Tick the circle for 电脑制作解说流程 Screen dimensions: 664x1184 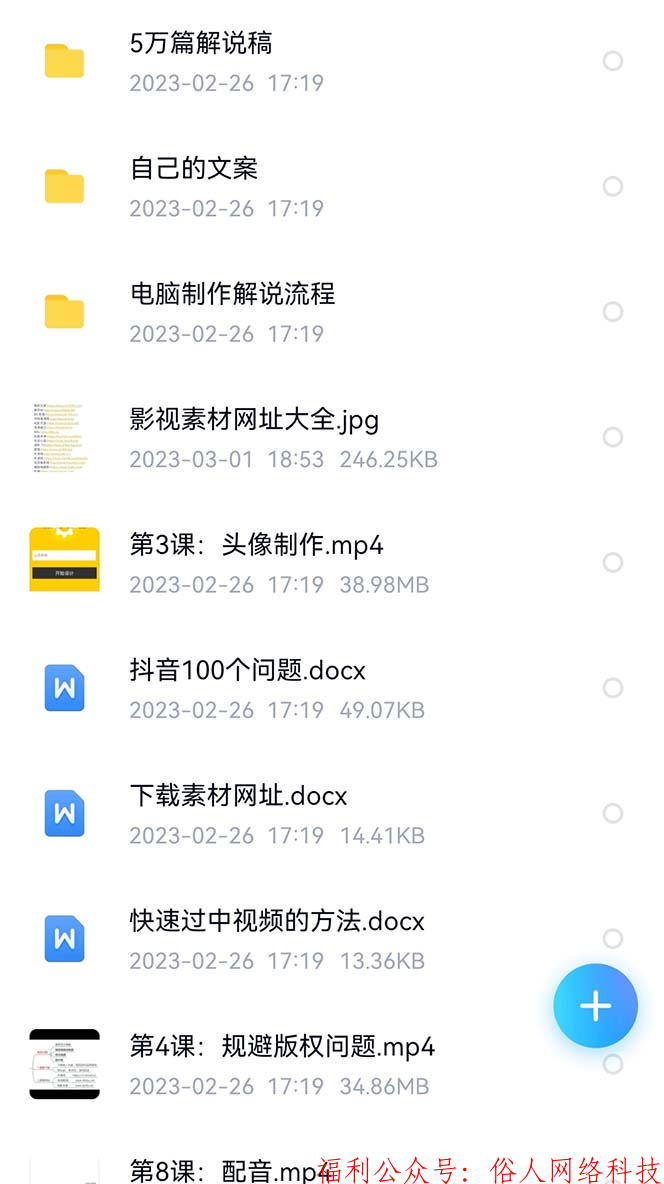613,312
